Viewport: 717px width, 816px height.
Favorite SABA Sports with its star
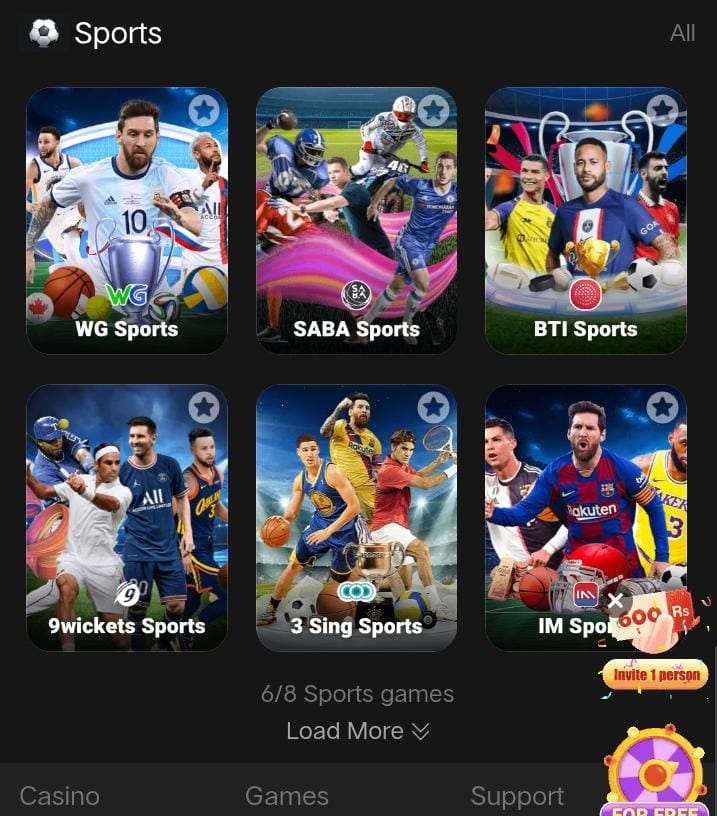[x=433, y=109]
